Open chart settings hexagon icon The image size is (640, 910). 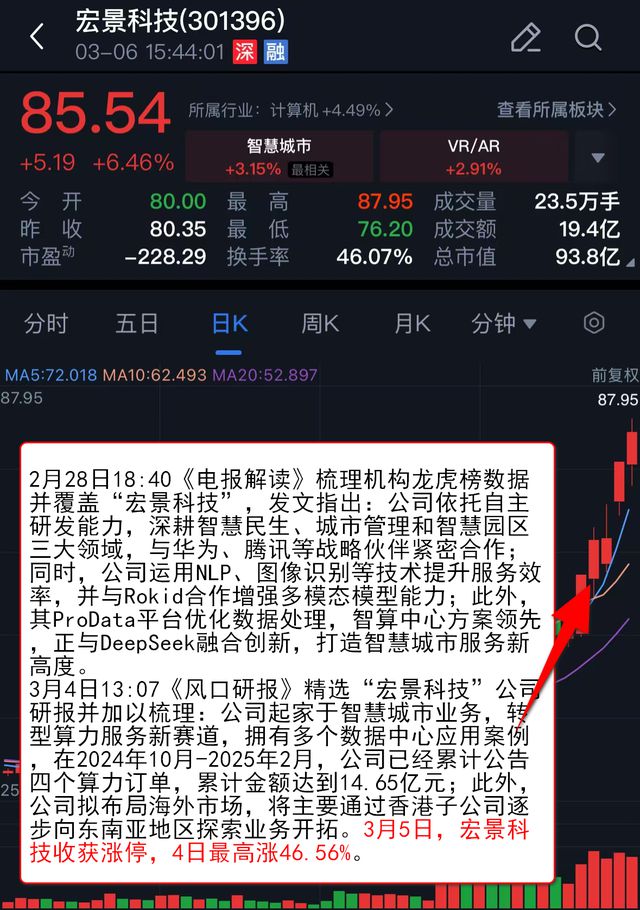click(x=594, y=323)
